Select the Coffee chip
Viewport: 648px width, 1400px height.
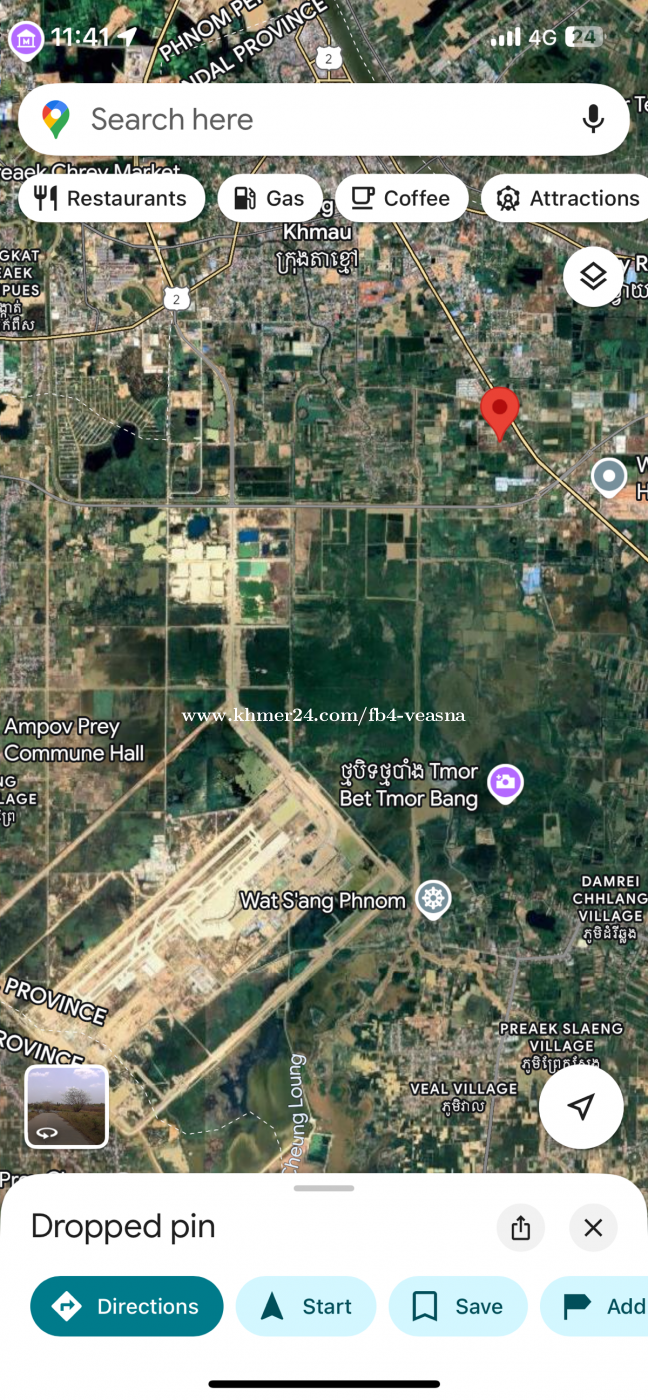402,198
